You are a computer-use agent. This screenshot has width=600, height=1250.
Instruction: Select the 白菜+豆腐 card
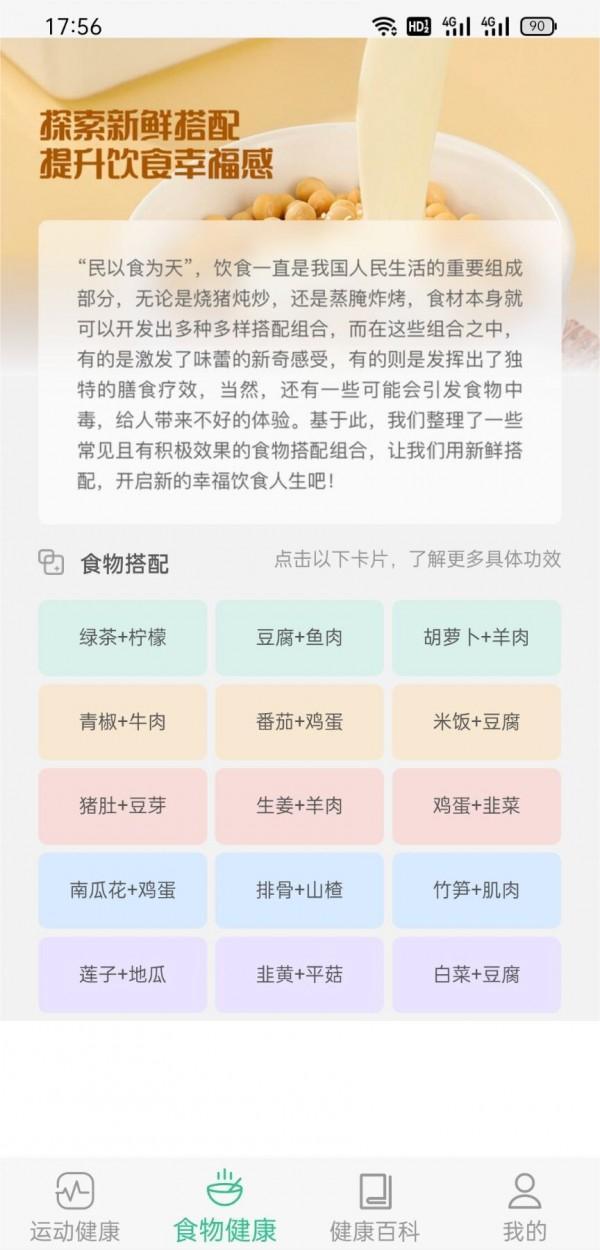tap(476, 973)
